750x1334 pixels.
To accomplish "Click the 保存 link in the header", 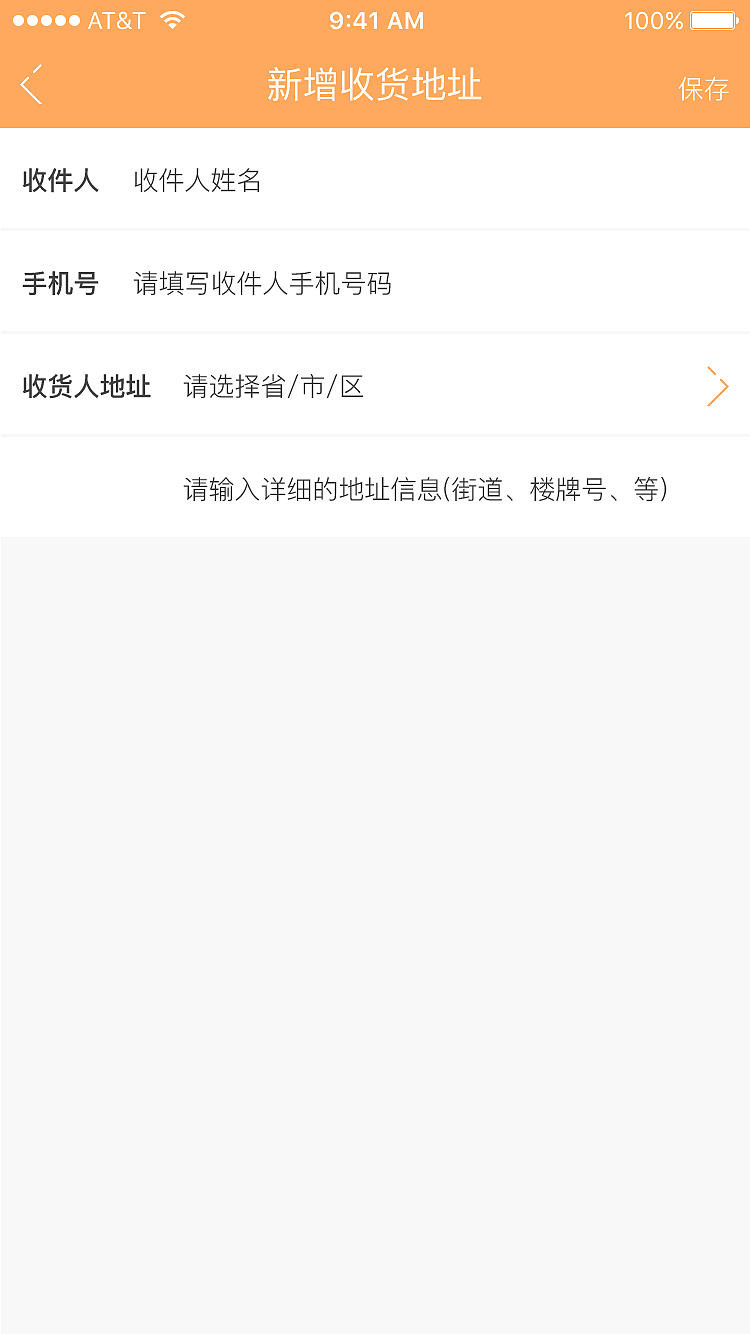I will click(703, 90).
